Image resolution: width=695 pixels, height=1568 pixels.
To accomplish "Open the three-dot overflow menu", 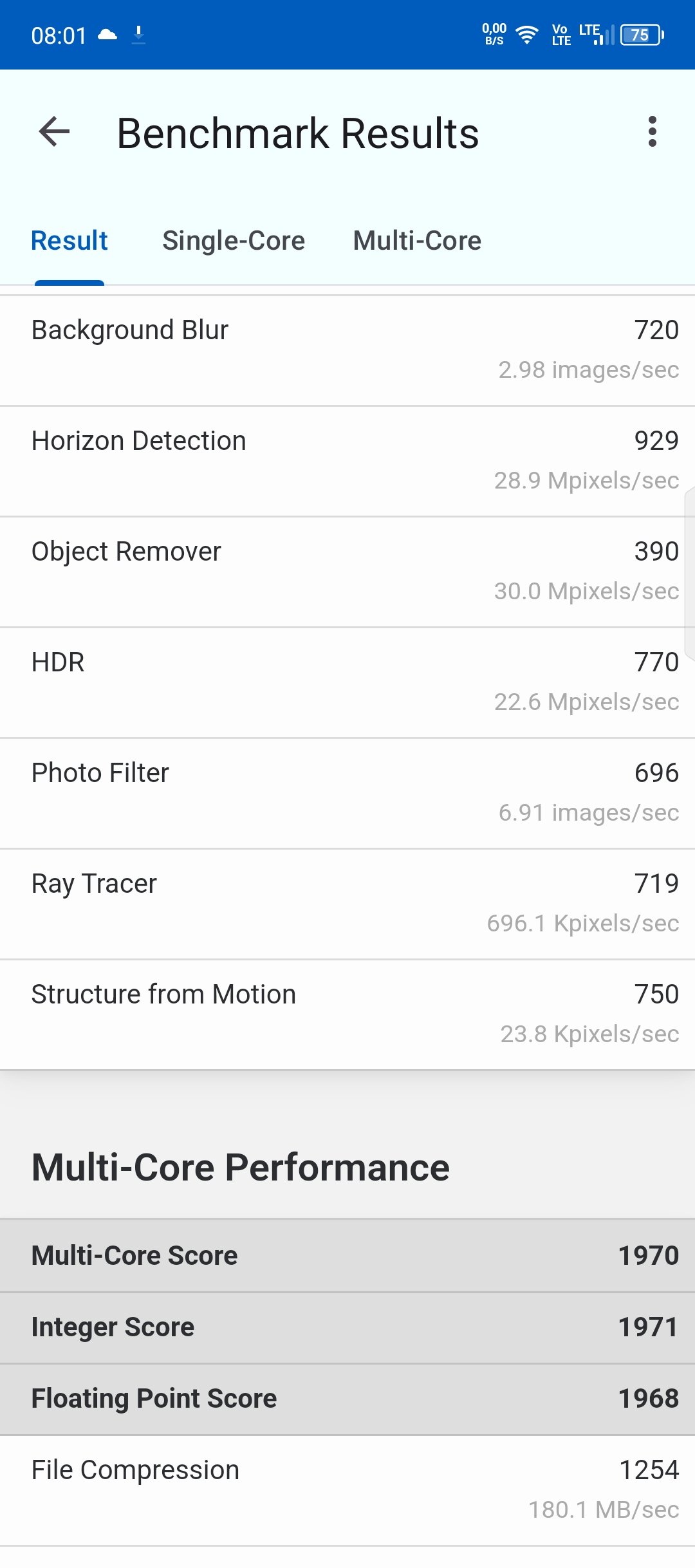I will [653, 132].
